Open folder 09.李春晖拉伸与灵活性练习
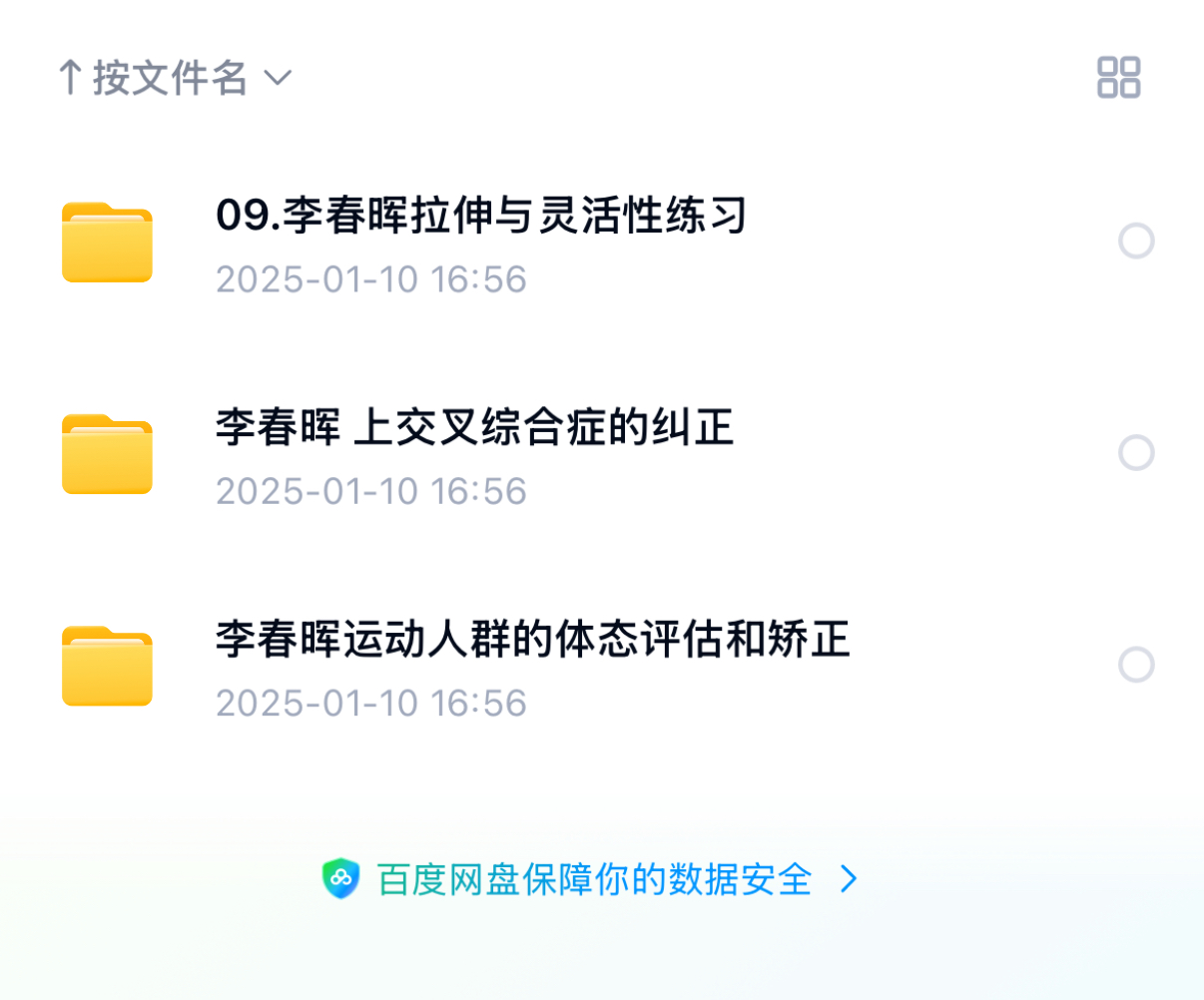The width and height of the screenshot is (1204, 1000). [x=481, y=217]
